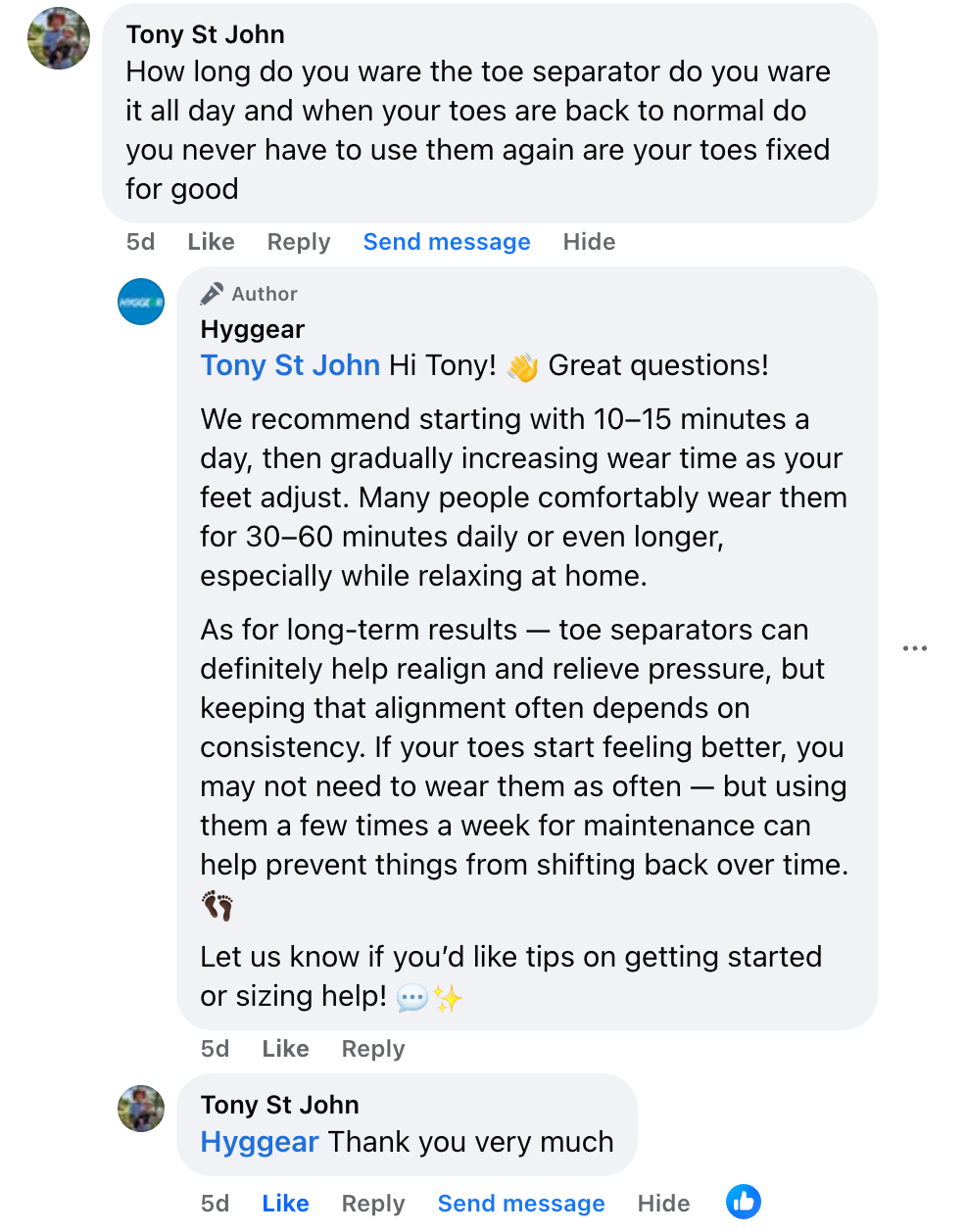Send message under Tony's toe separator question
Image resolution: width=966 pixels, height=1232 pixels.
(x=446, y=242)
